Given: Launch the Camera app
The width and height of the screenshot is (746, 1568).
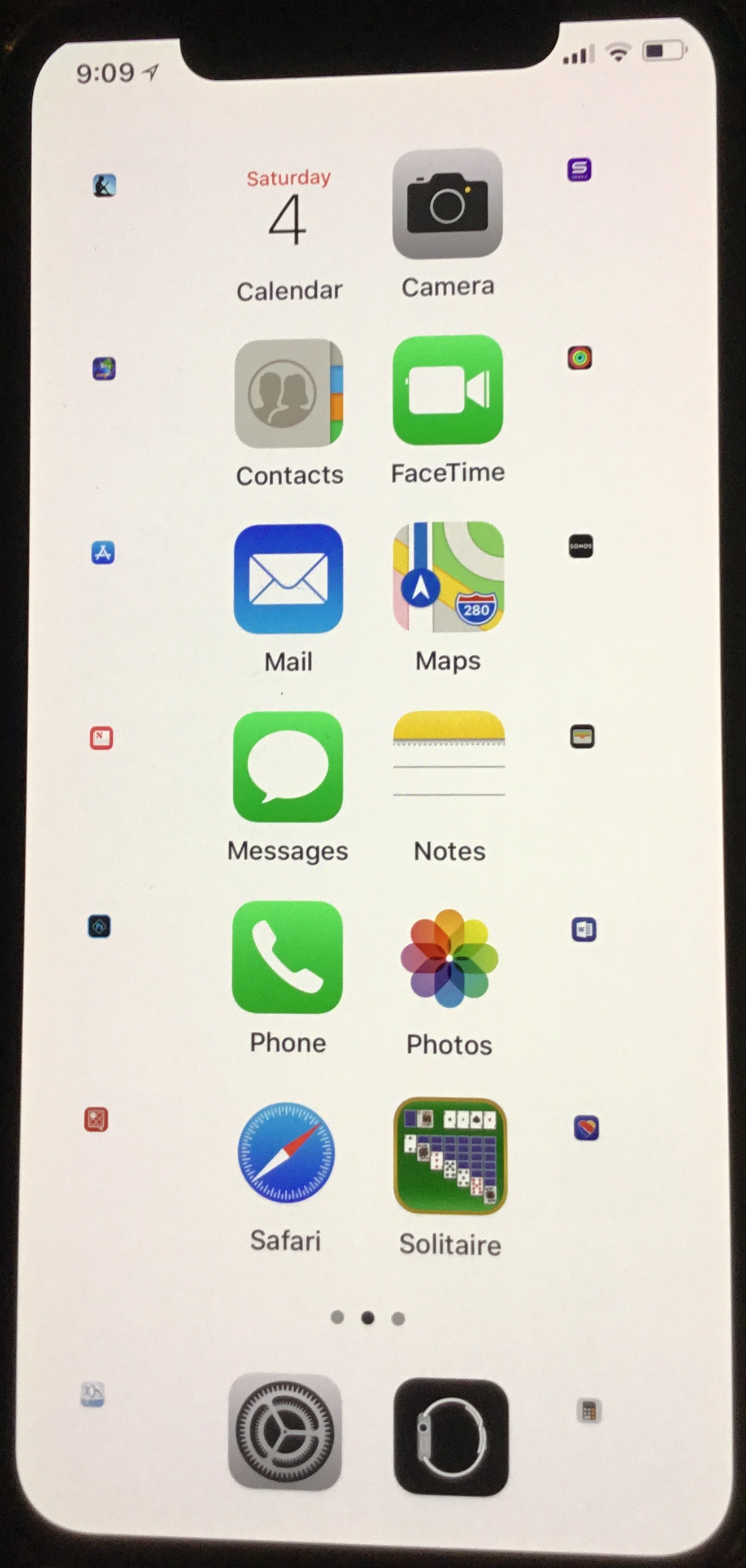Looking at the screenshot, I should coord(448,204).
